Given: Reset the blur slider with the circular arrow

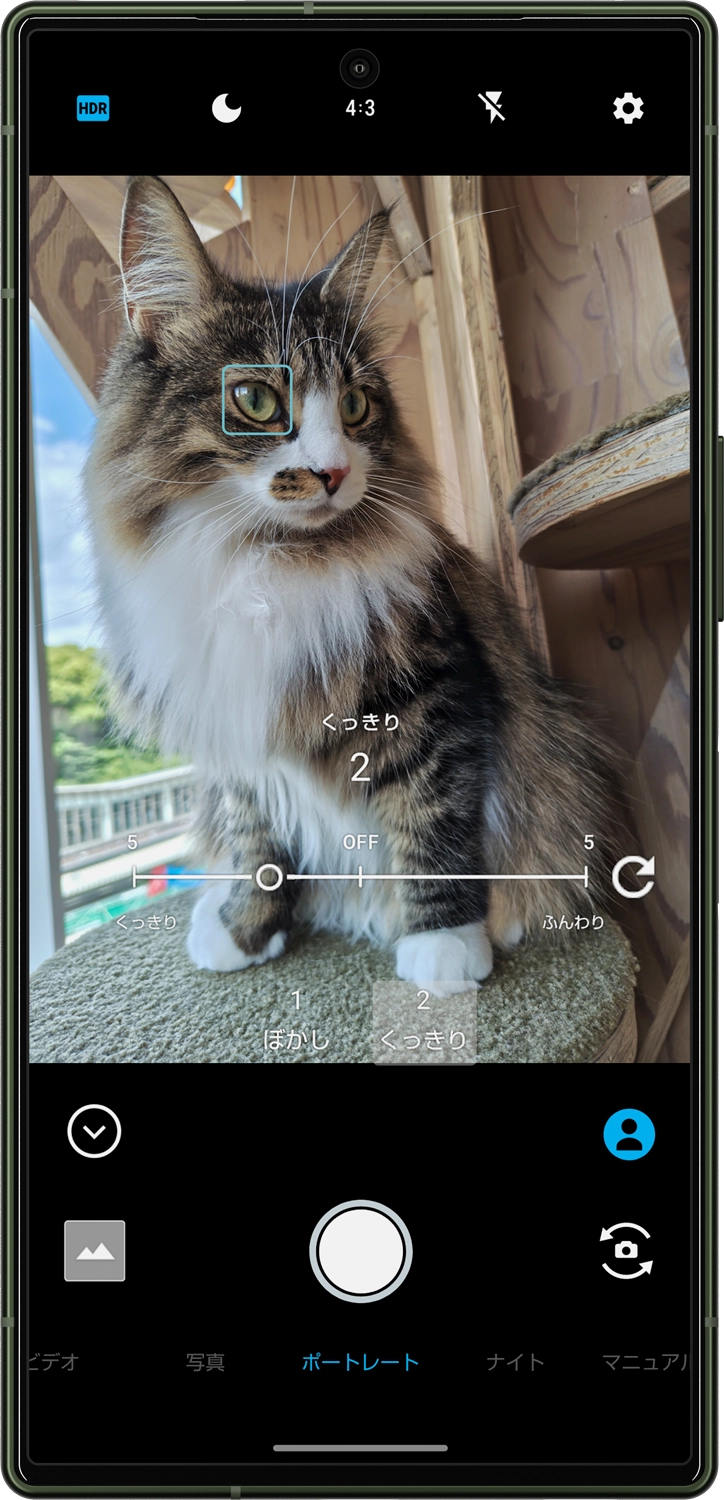Looking at the screenshot, I should tap(633, 878).
